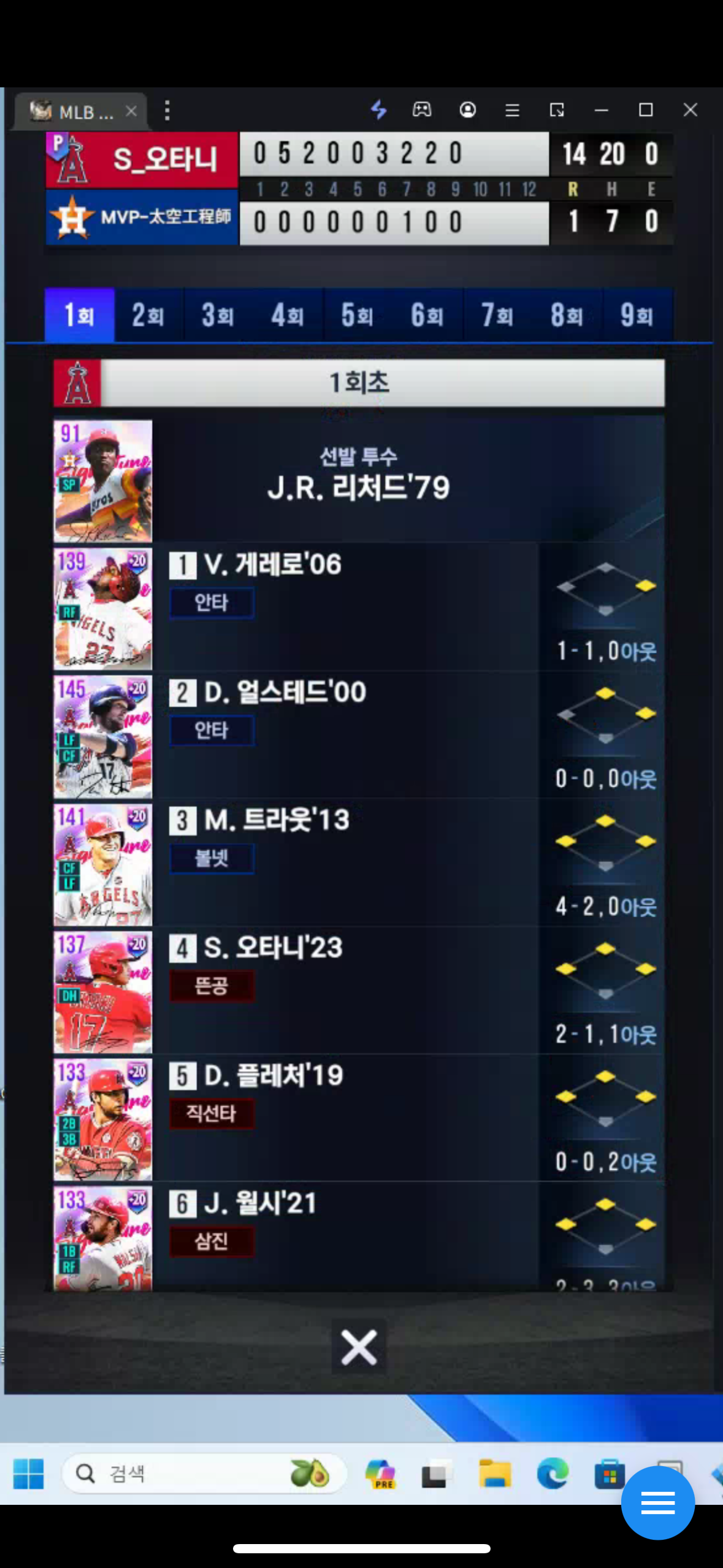723x1568 pixels.
Task: Switch to the 6회 inning tab
Action: pos(427,315)
